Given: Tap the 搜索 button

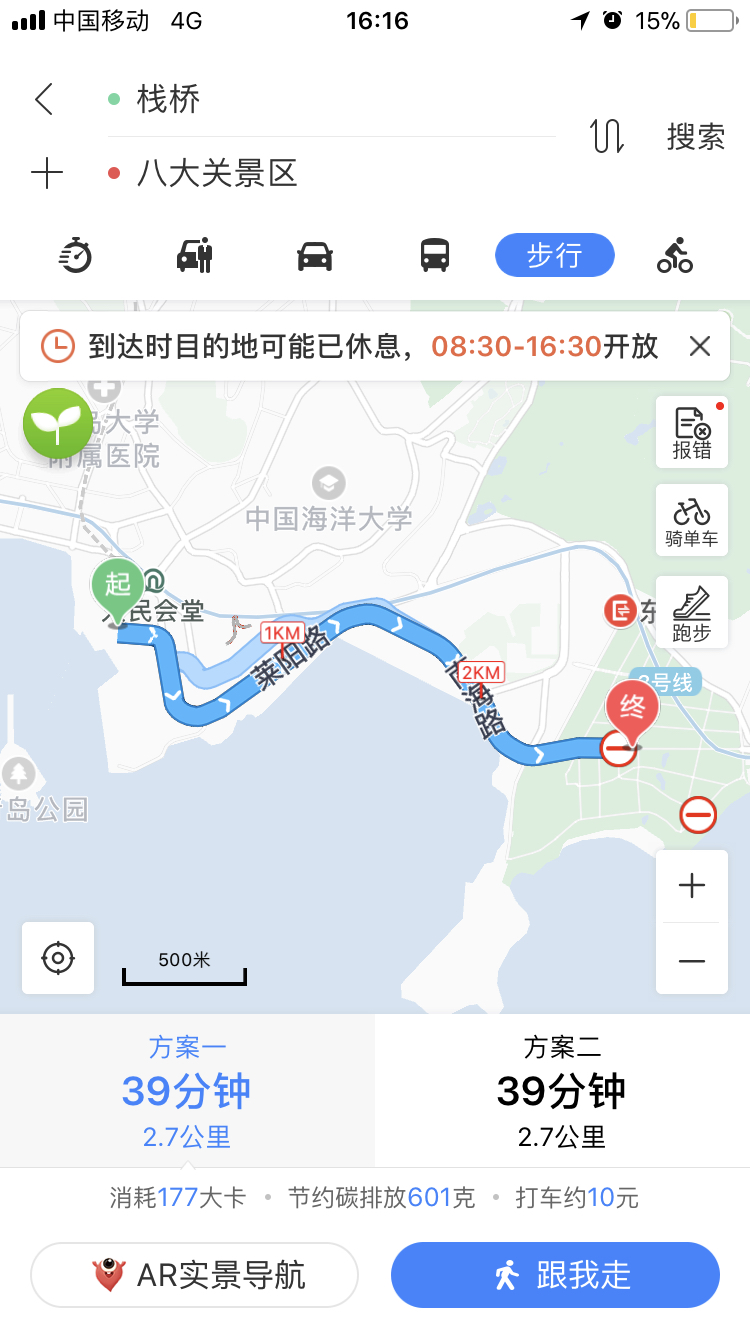Looking at the screenshot, I should 696,136.
